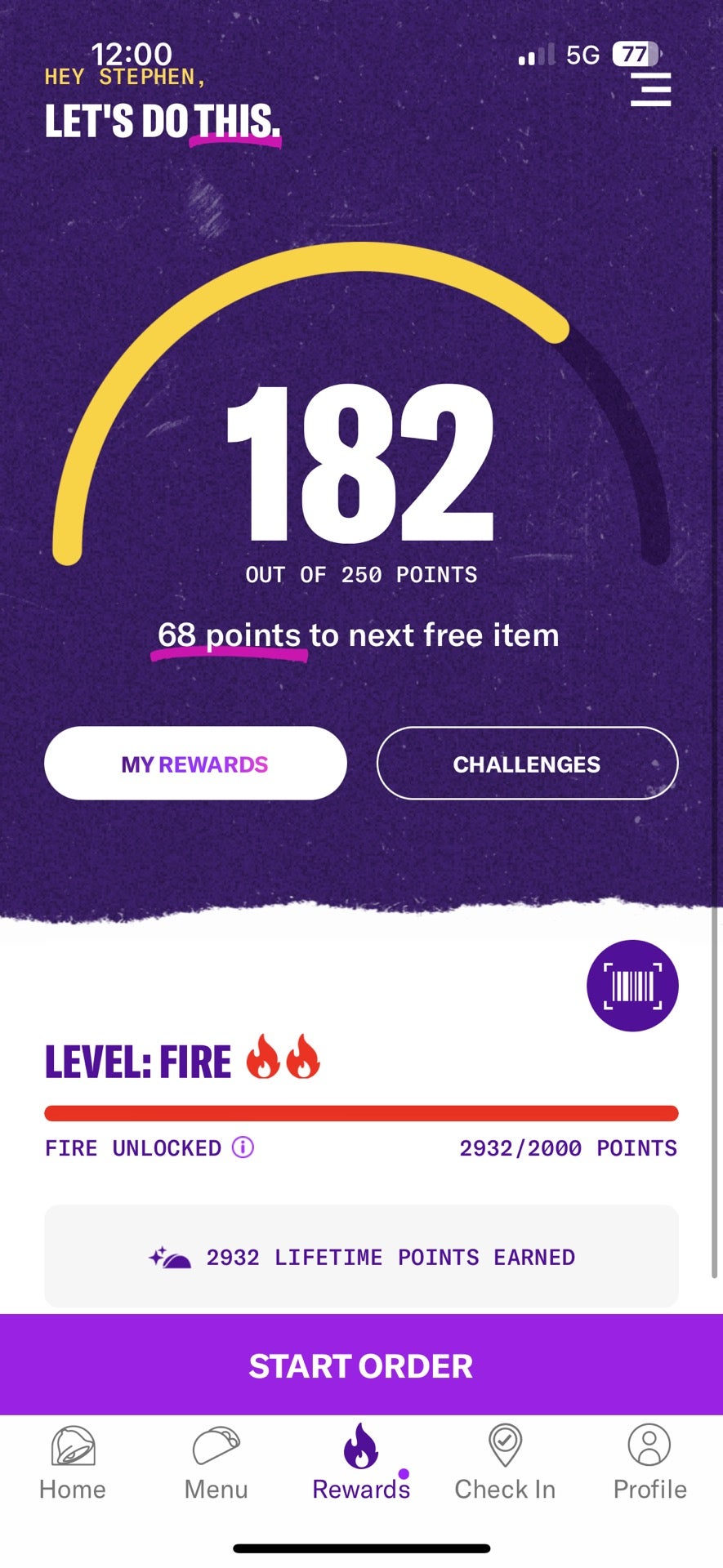
Task: Switch to the Menu tab
Action: tap(216, 1463)
